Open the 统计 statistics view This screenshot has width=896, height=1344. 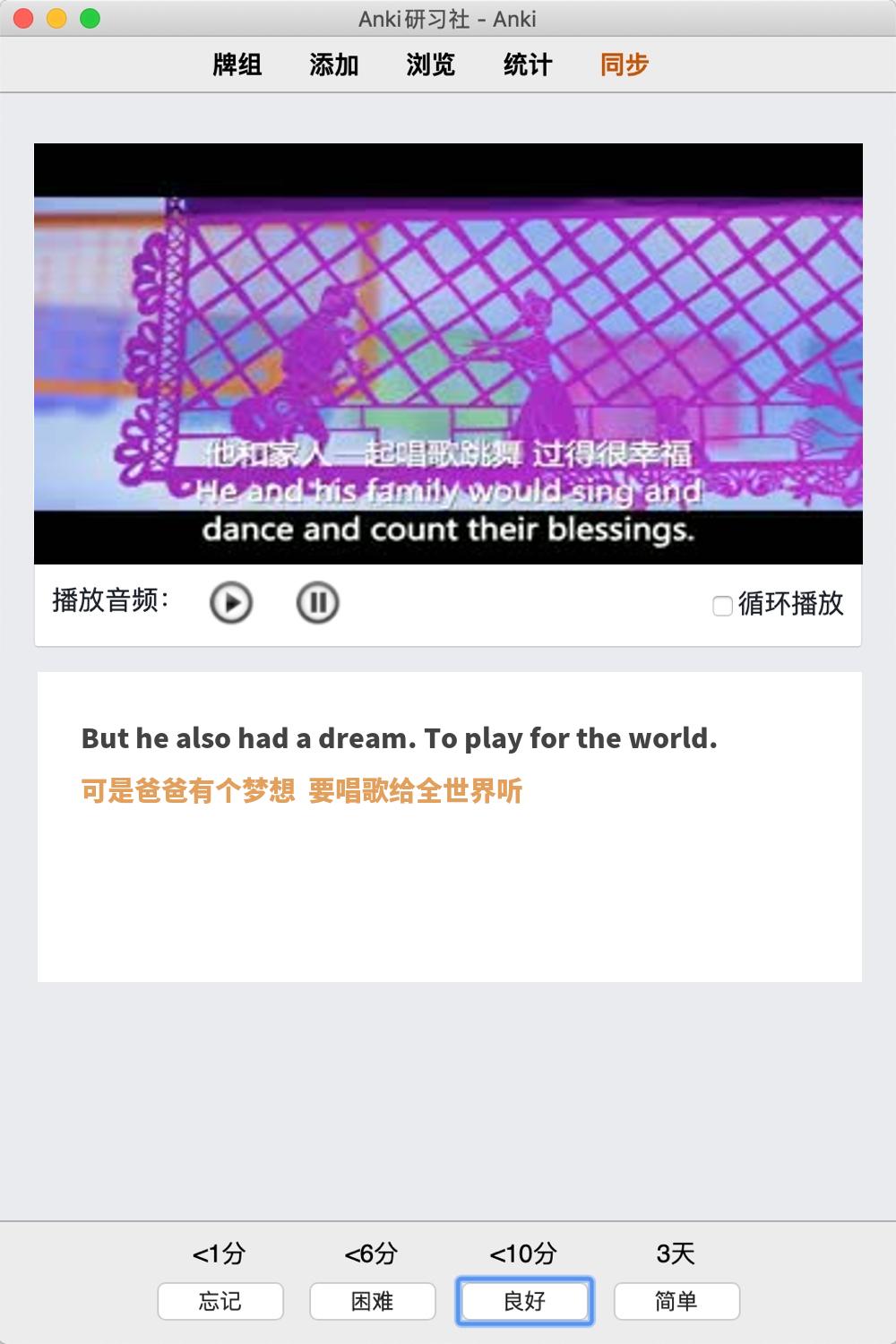coord(528,65)
